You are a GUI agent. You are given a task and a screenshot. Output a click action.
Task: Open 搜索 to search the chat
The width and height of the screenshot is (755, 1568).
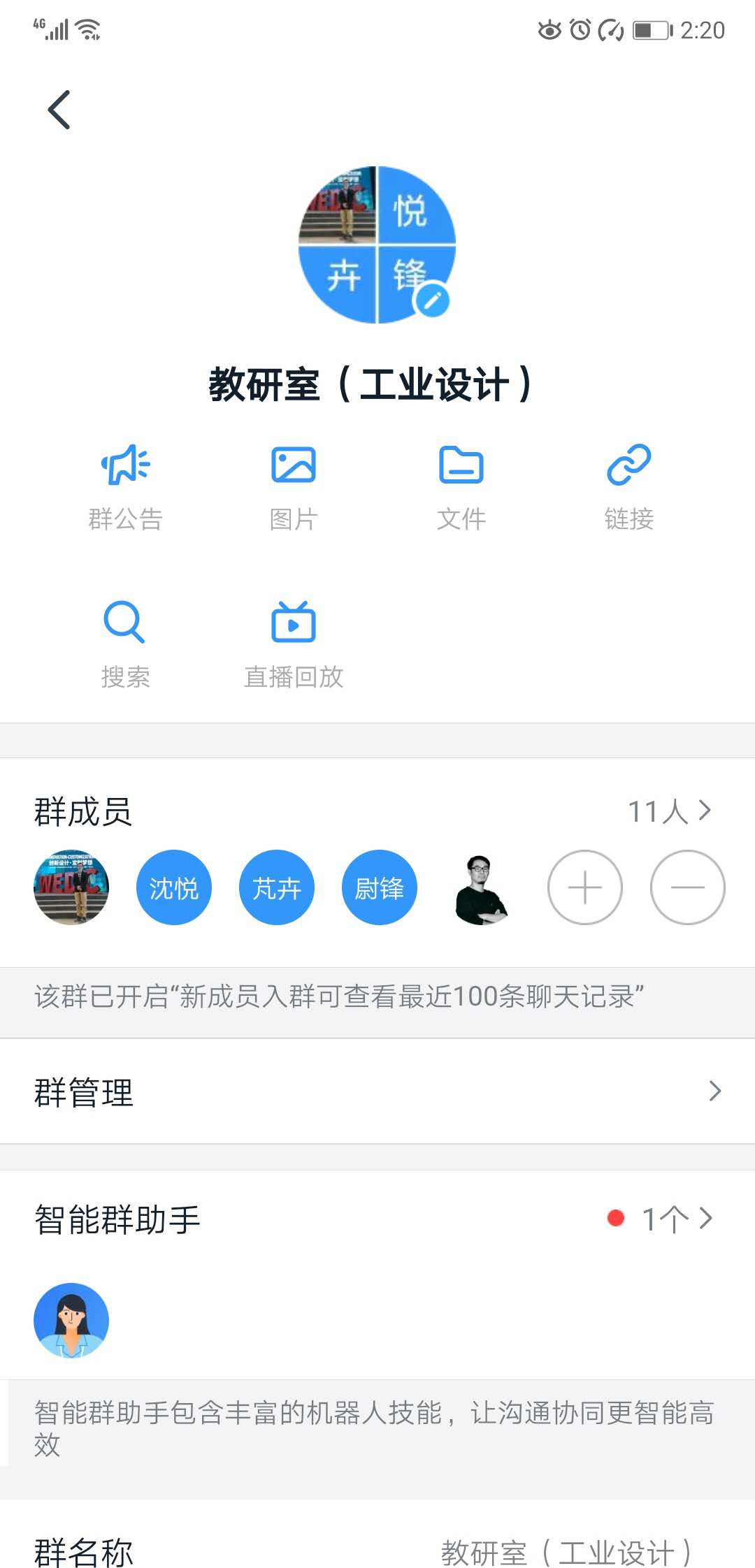126,643
